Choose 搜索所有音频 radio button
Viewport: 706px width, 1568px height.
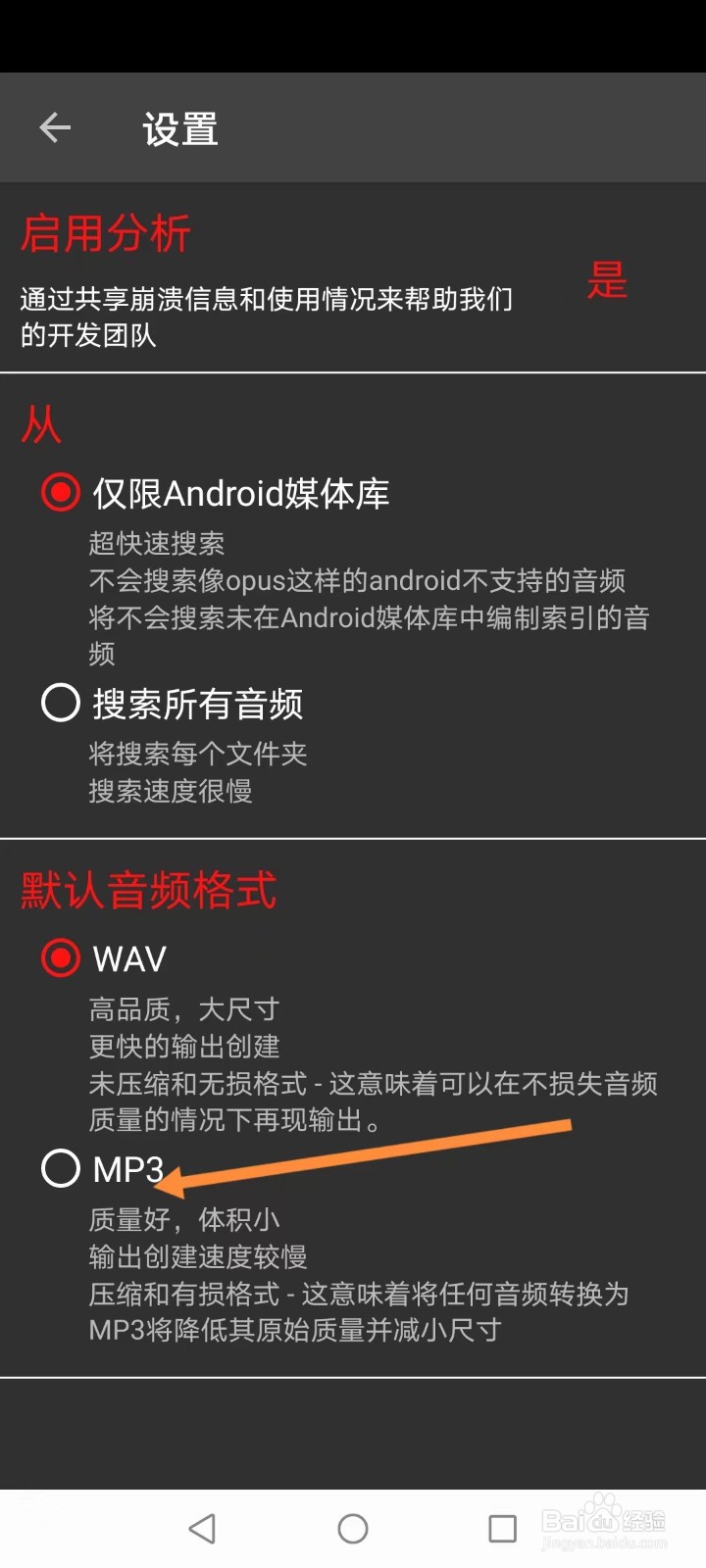pyautogui.click(x=60, y=703)
